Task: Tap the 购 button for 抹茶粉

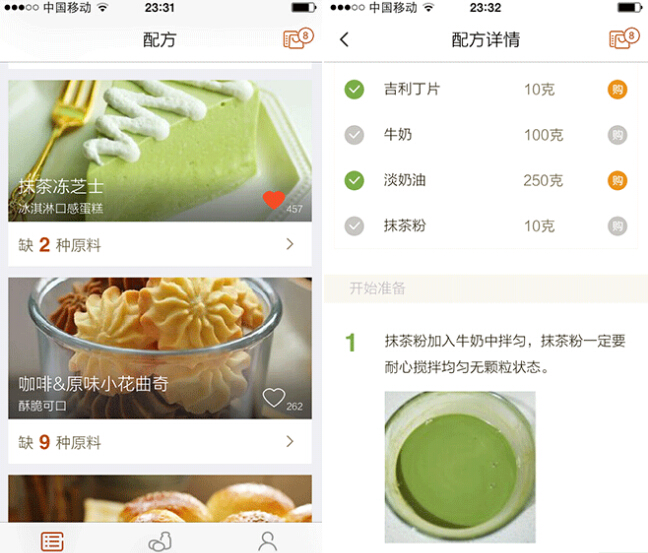Action: click(x=617, y=226)
